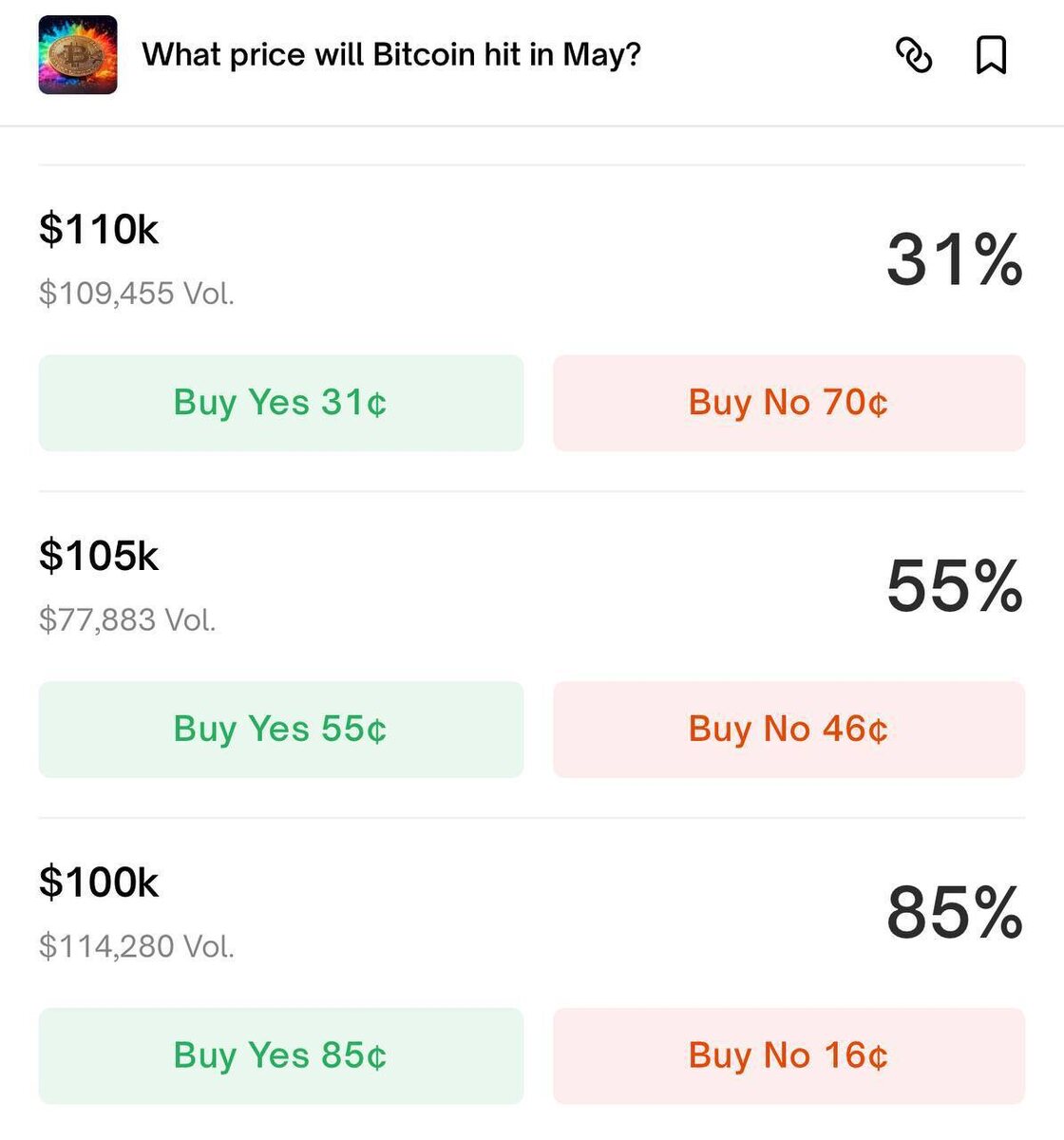Image resolution: width=1064 pixels, height=1140 pixels.
Task: Copy the market link
Action: [x=914, y=55]
